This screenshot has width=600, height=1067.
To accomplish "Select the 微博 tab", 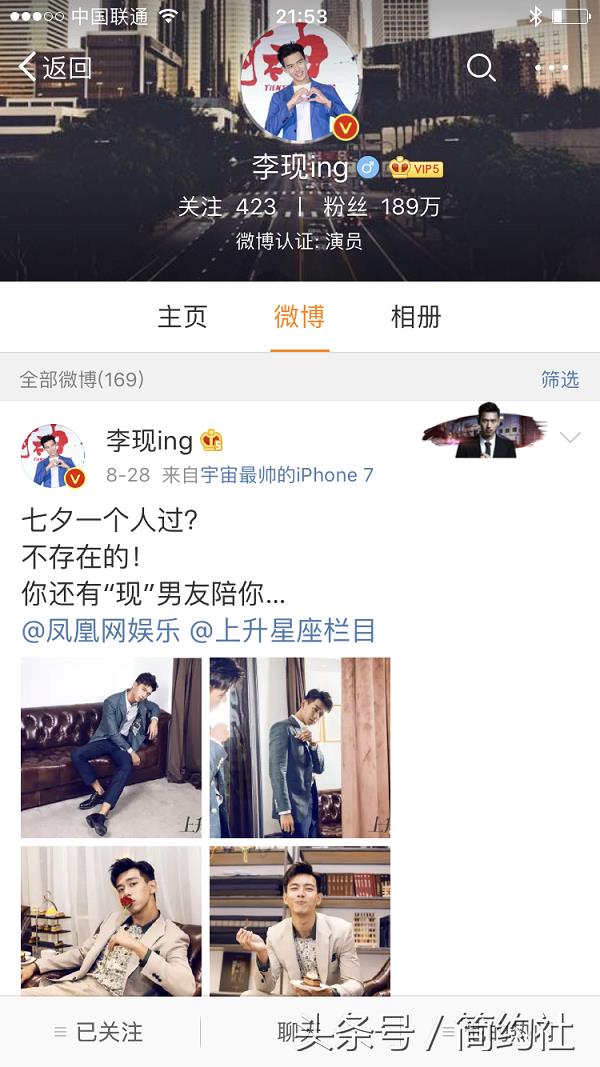I will [299, 317].
